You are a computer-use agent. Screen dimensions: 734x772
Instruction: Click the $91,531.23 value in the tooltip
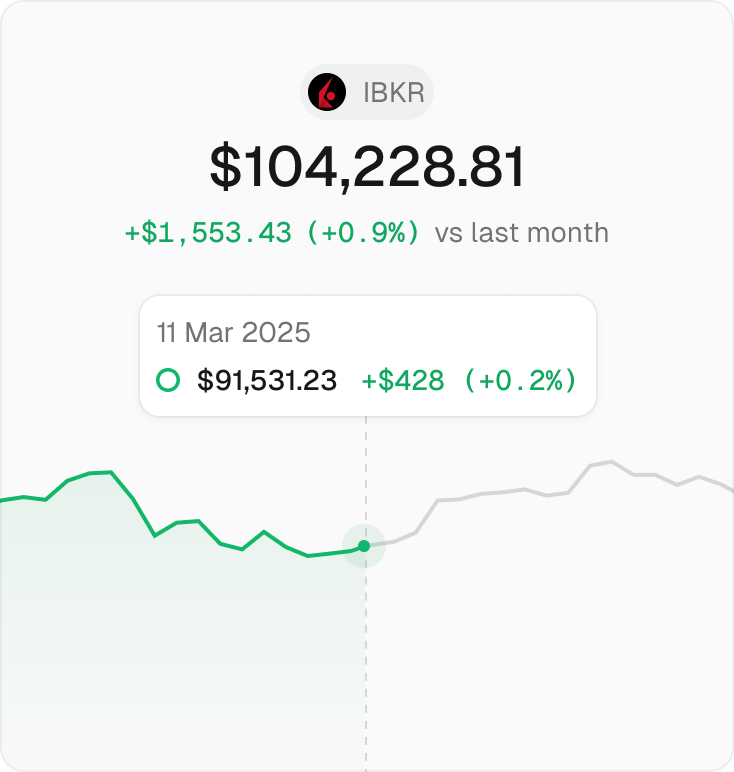tap(266, 381)
